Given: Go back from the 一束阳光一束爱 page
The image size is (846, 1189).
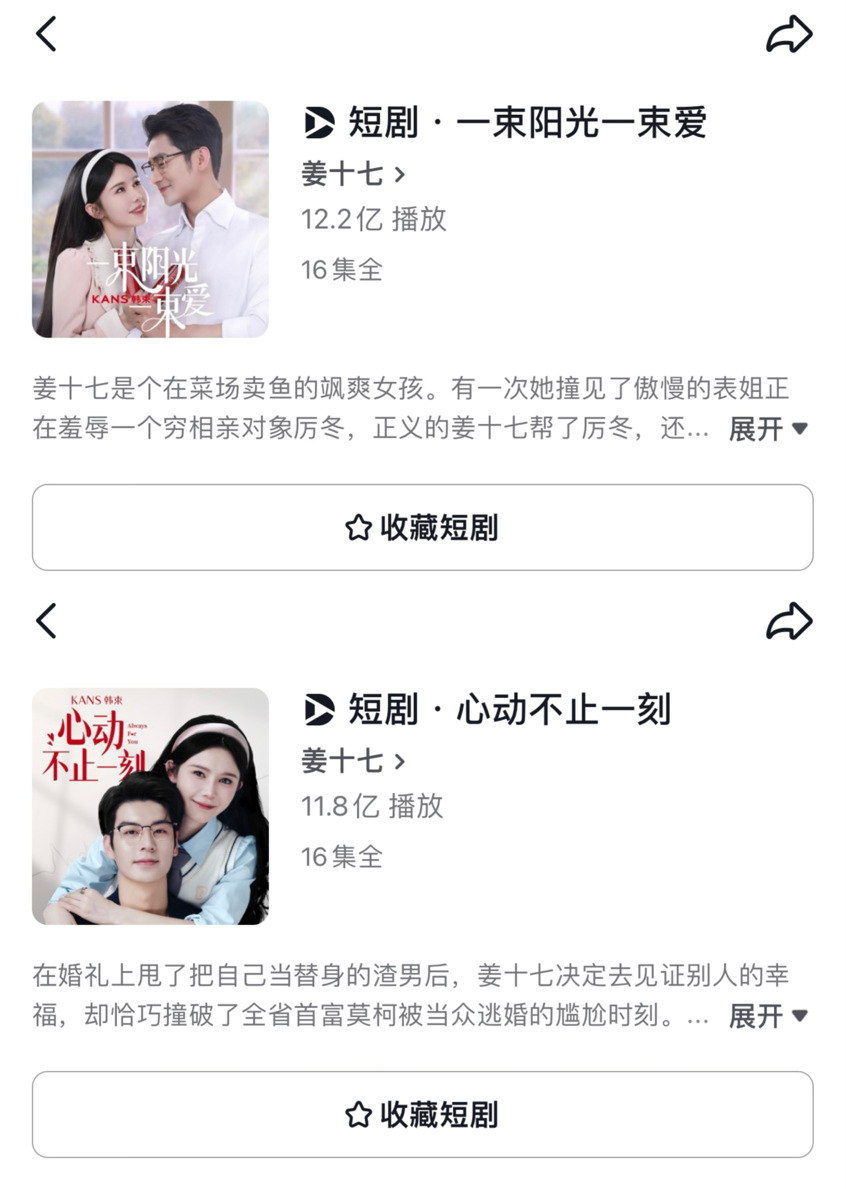Looking at the screenshot, I should (46, 34).
